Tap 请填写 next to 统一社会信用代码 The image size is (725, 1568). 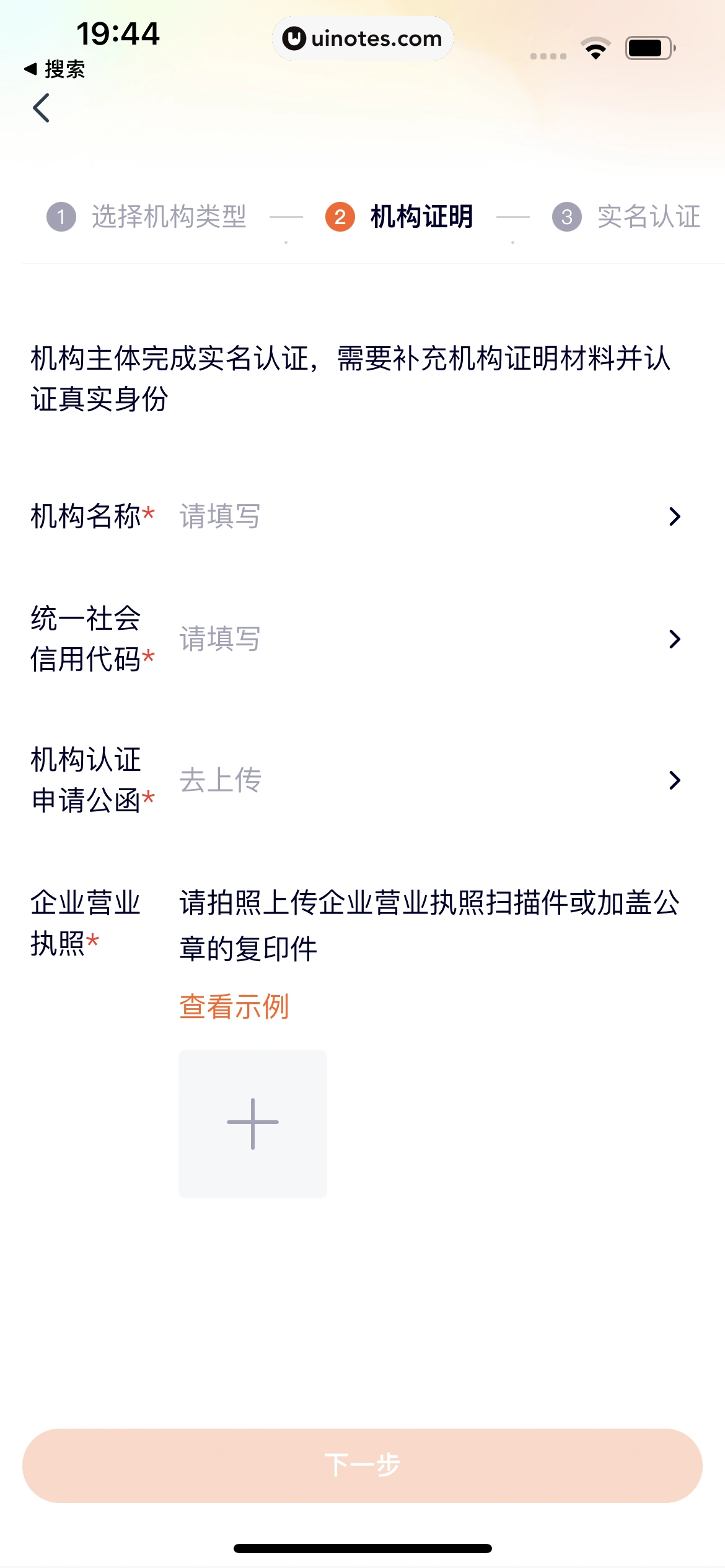pos(219,638)
